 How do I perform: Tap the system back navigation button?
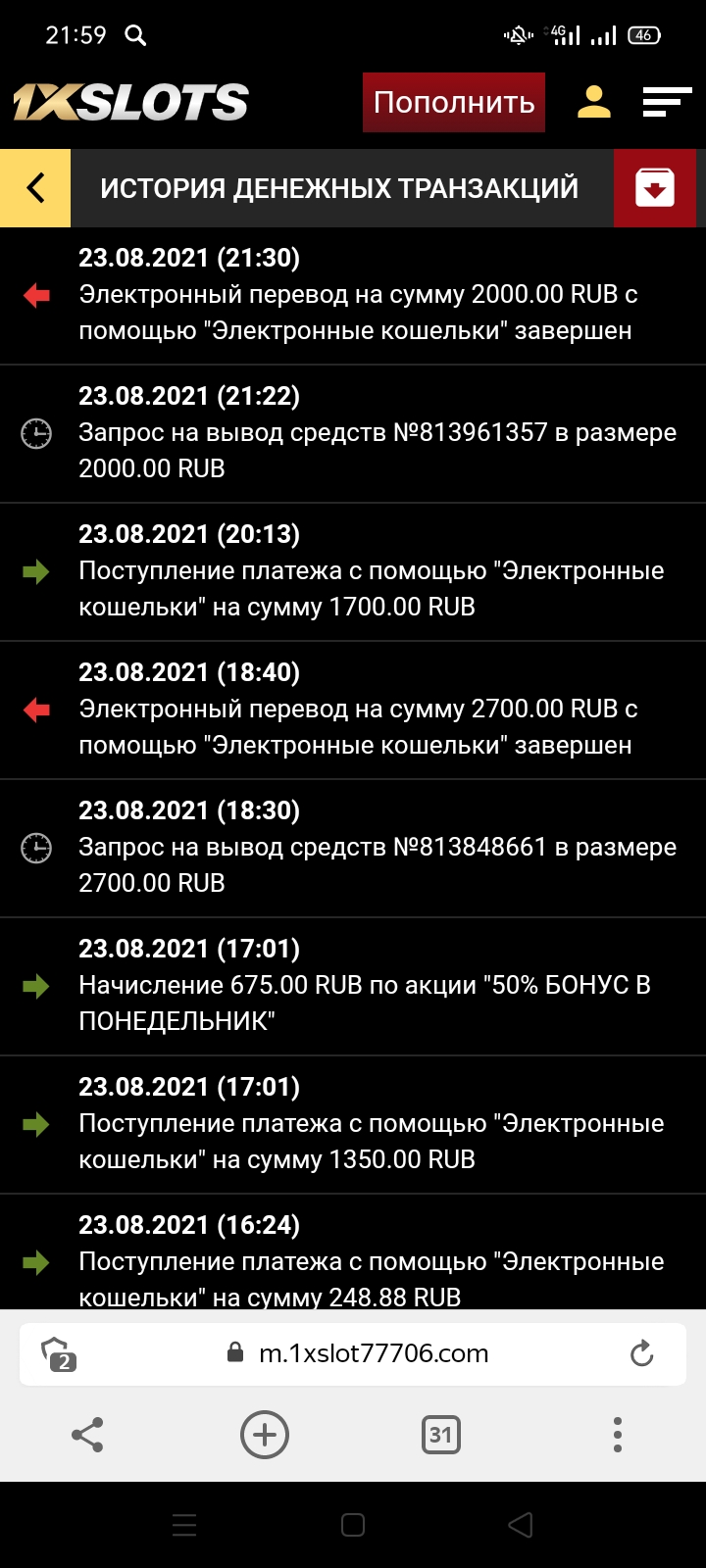click(x=521, y=1525)
